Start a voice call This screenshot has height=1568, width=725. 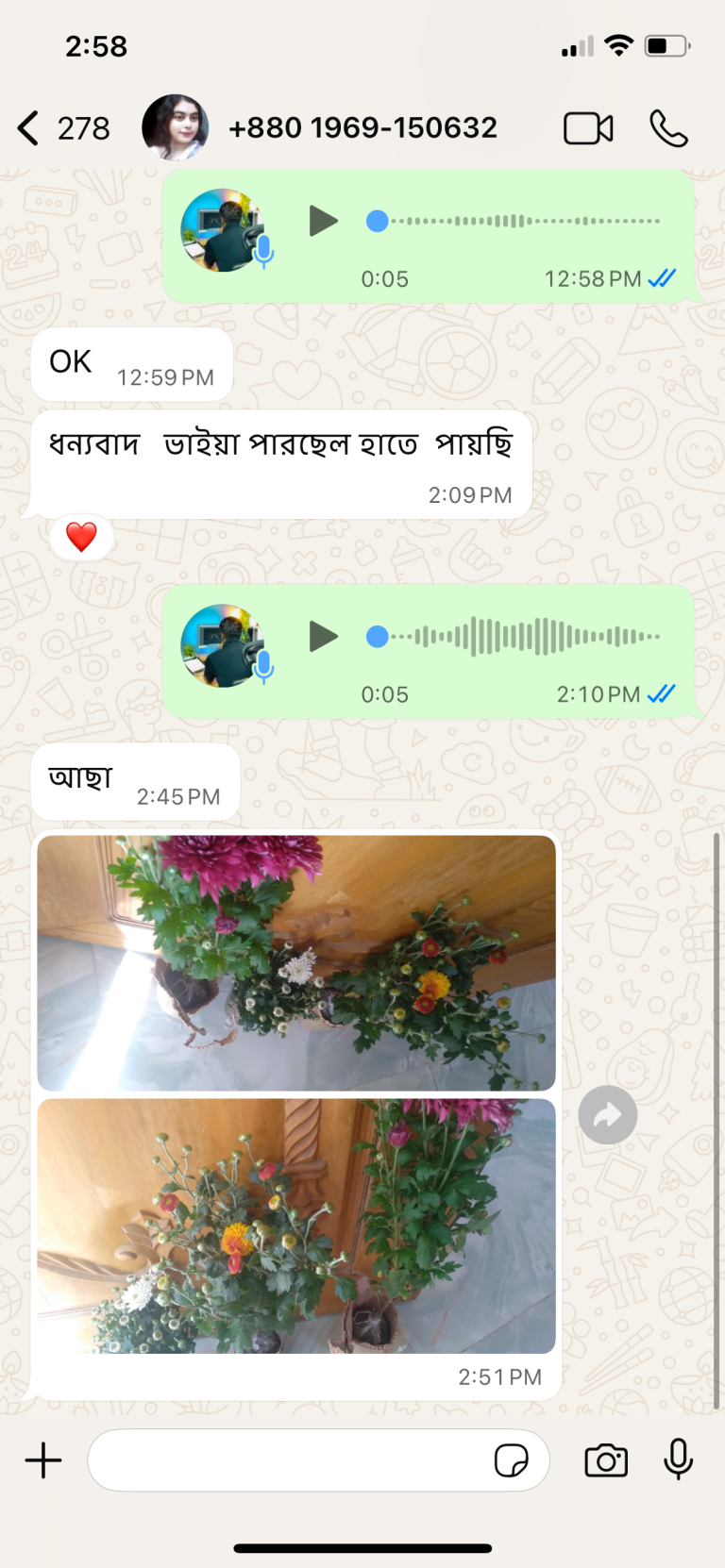point(668,128)
